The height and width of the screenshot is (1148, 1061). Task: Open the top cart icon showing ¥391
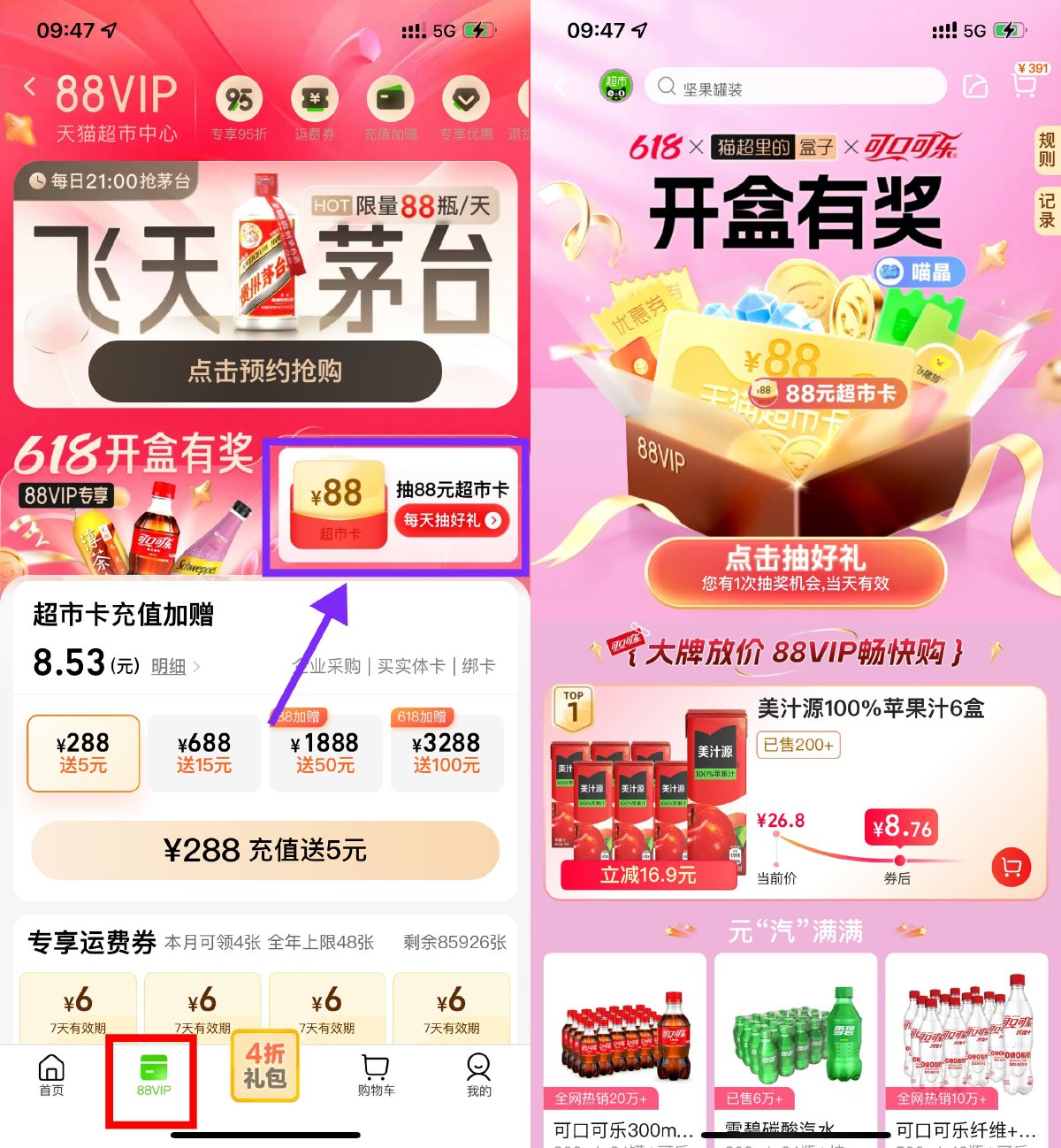pos(1025,85)
